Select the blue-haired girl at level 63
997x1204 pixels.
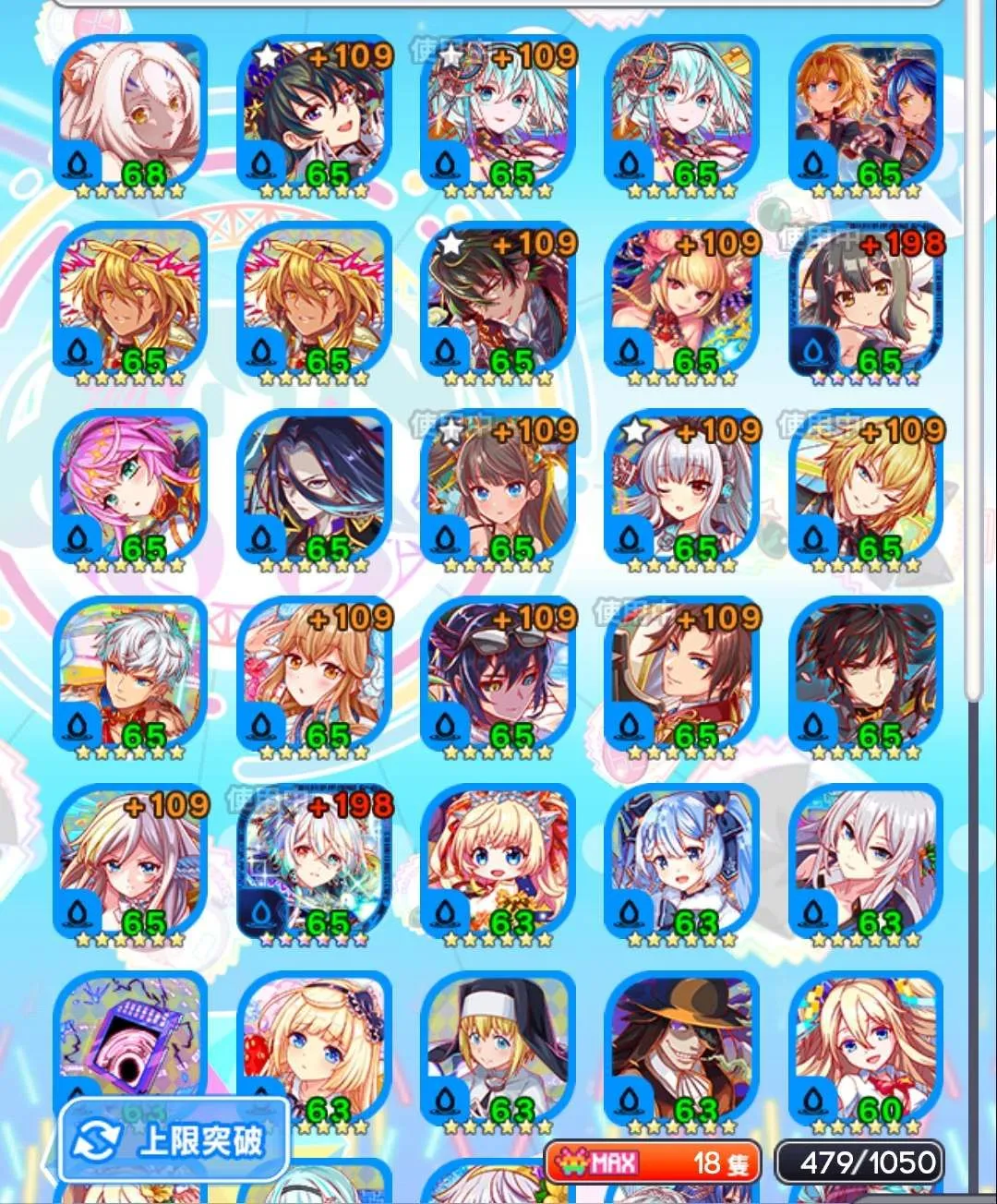pos(681,861)
